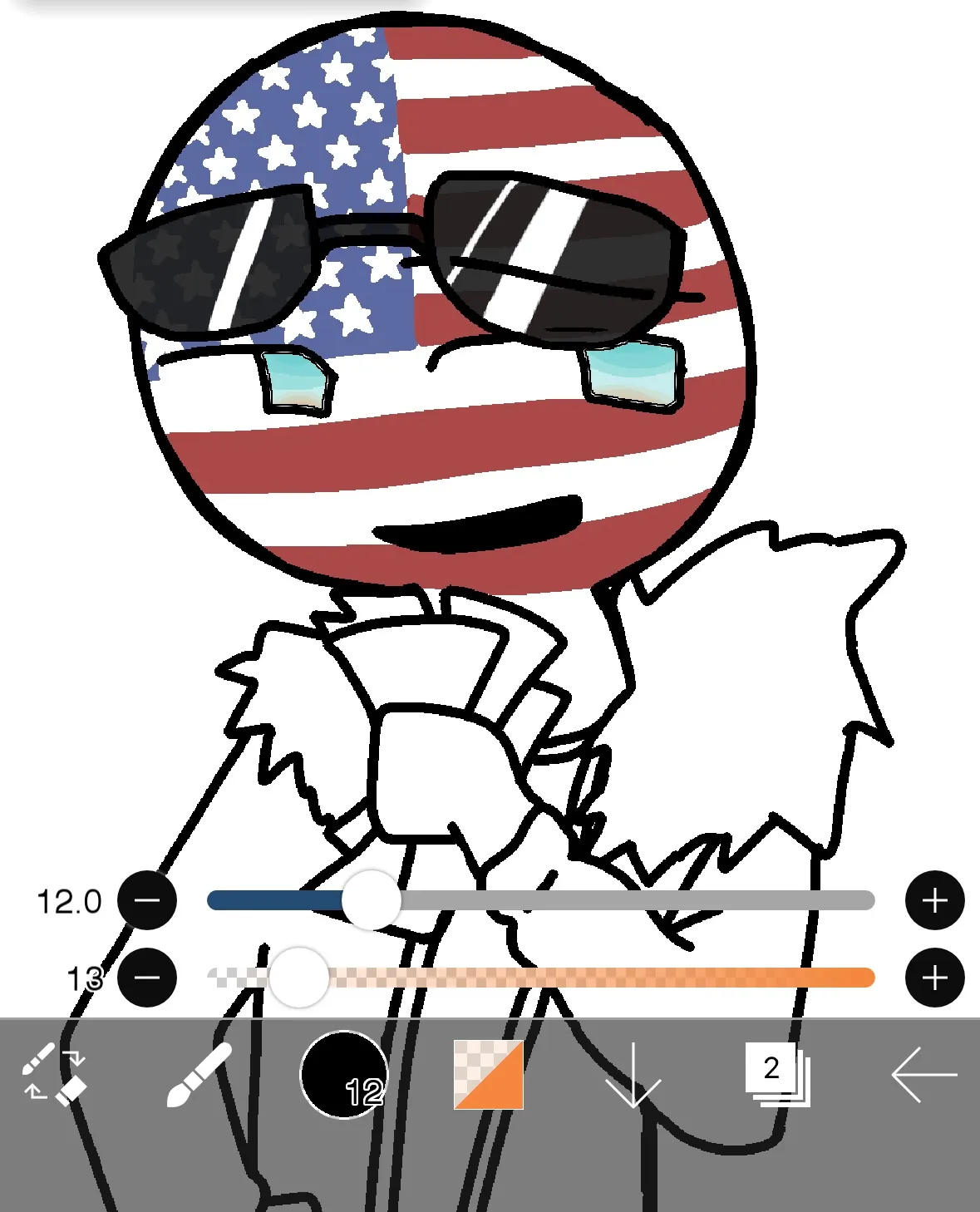Tap the brush size slider track

pos(540,900)
